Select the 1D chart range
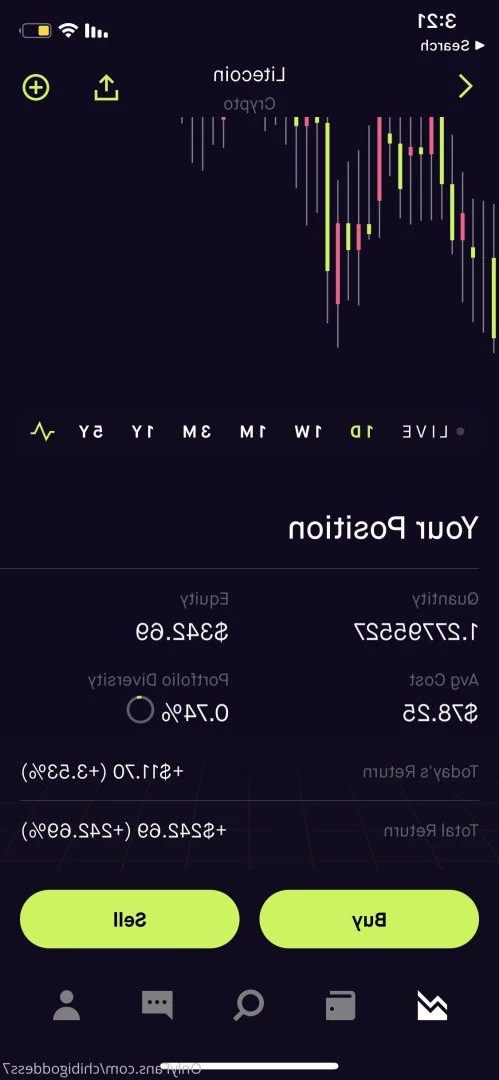 click(x=361, y=432)
